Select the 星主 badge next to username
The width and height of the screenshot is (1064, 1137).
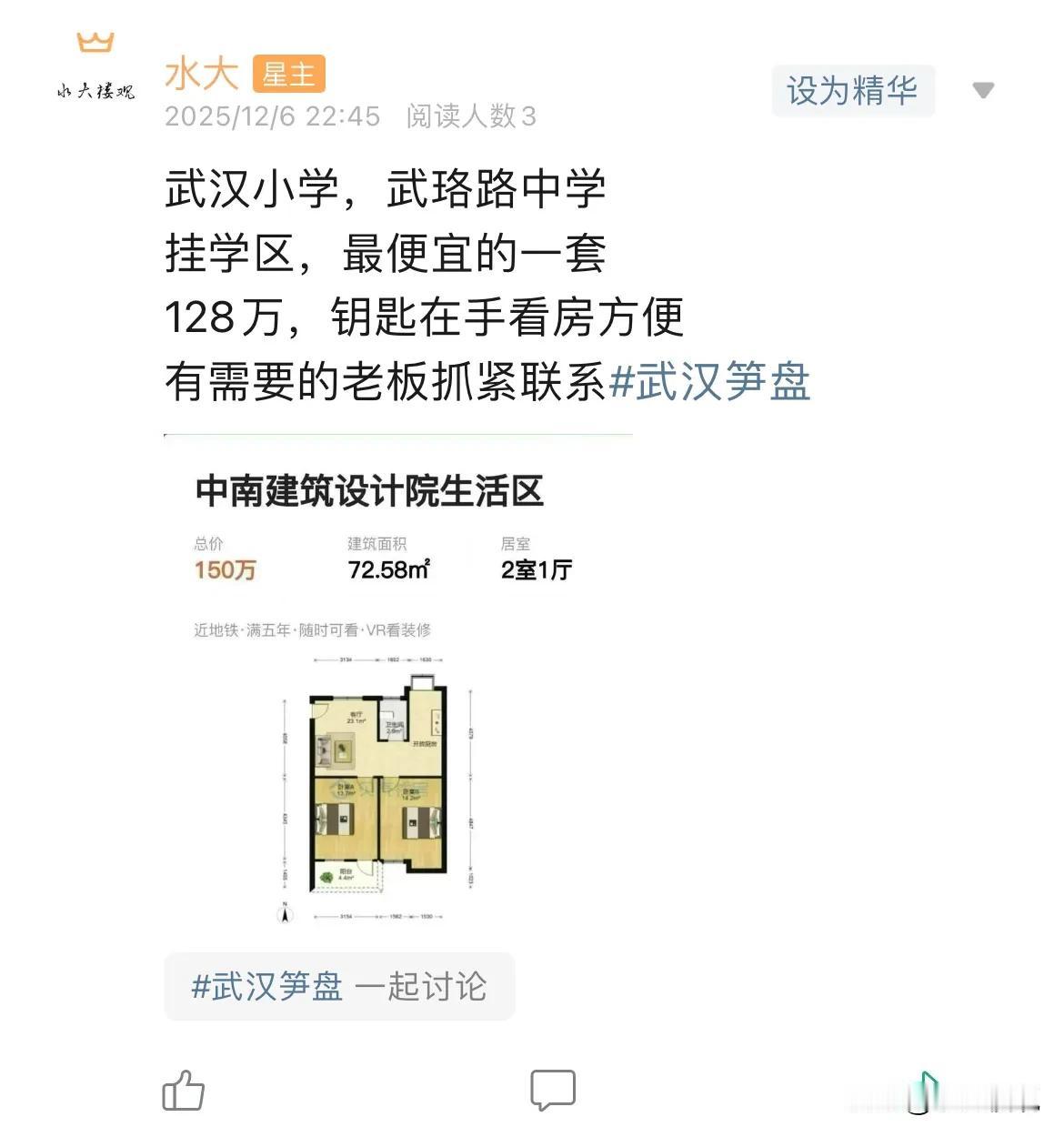point(288,75)
